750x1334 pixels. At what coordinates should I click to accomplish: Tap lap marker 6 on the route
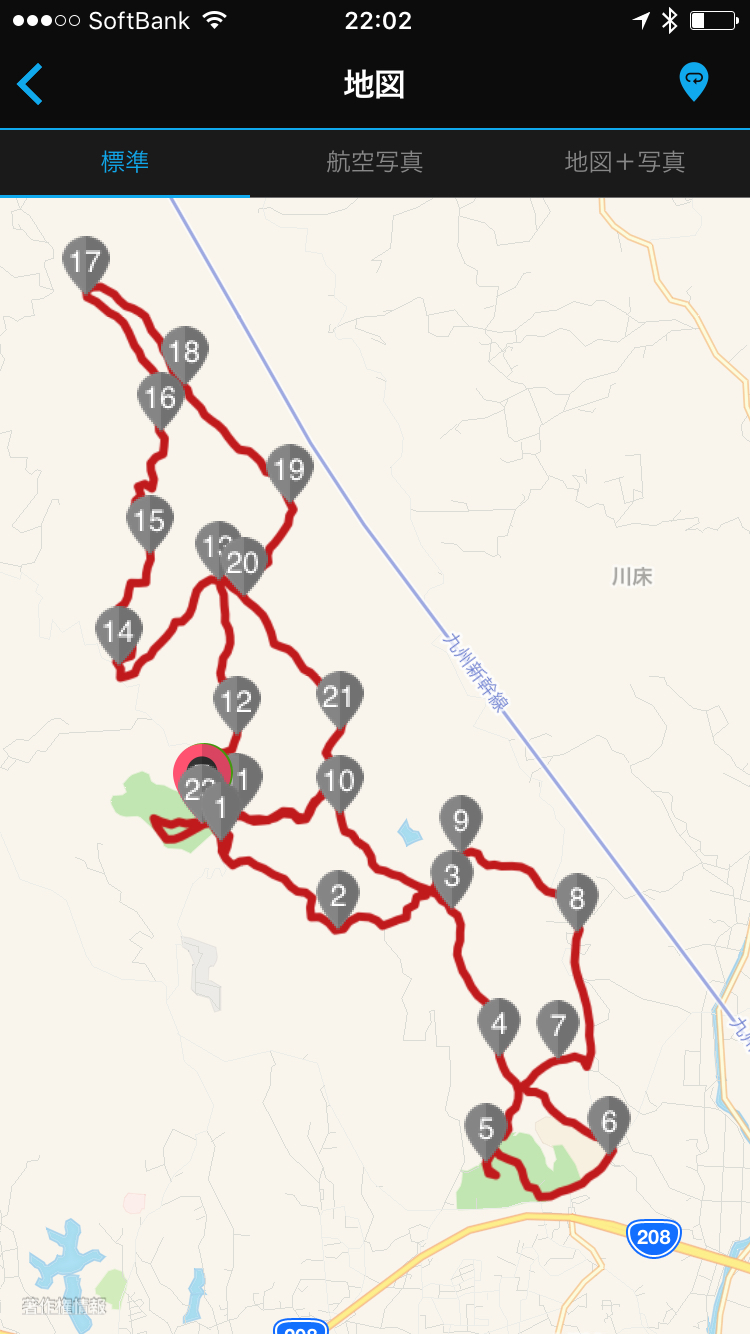point(609,1121)
